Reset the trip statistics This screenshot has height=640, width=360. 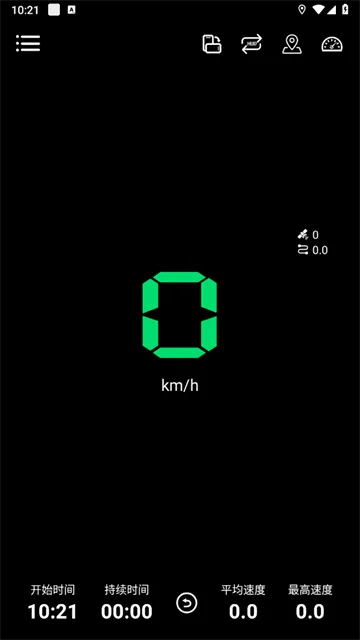187,603
